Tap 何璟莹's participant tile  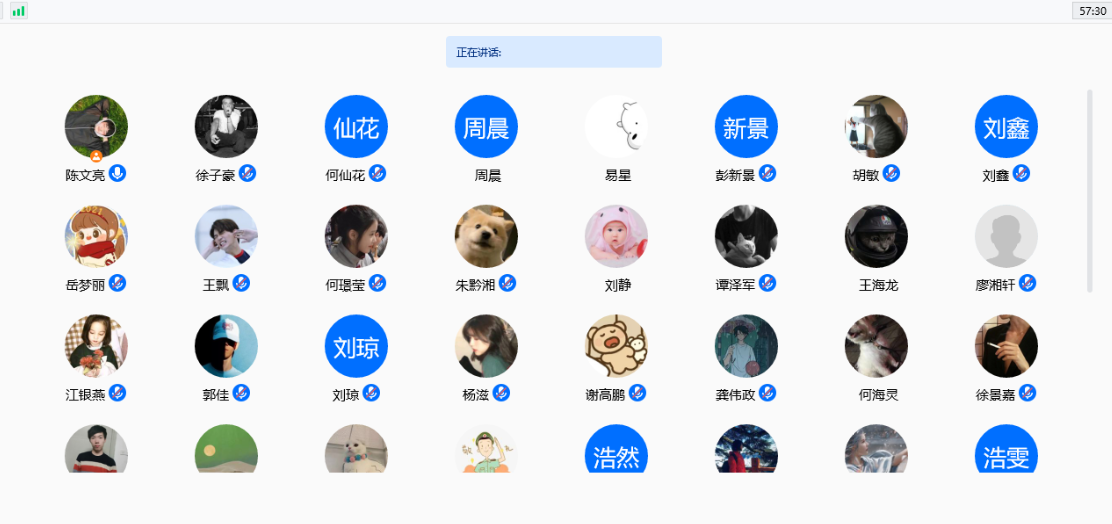(356, 237)
